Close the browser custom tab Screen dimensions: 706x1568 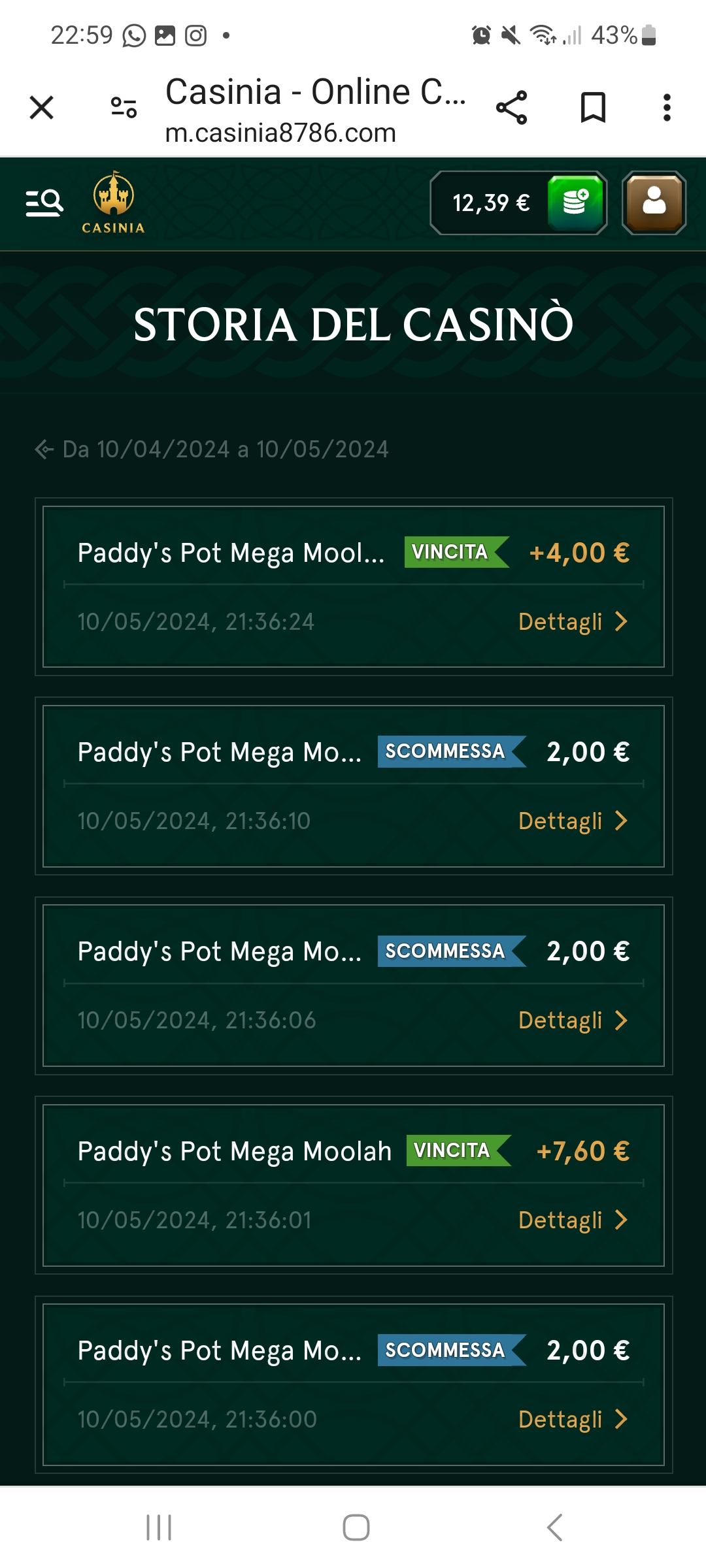(42, 108)
